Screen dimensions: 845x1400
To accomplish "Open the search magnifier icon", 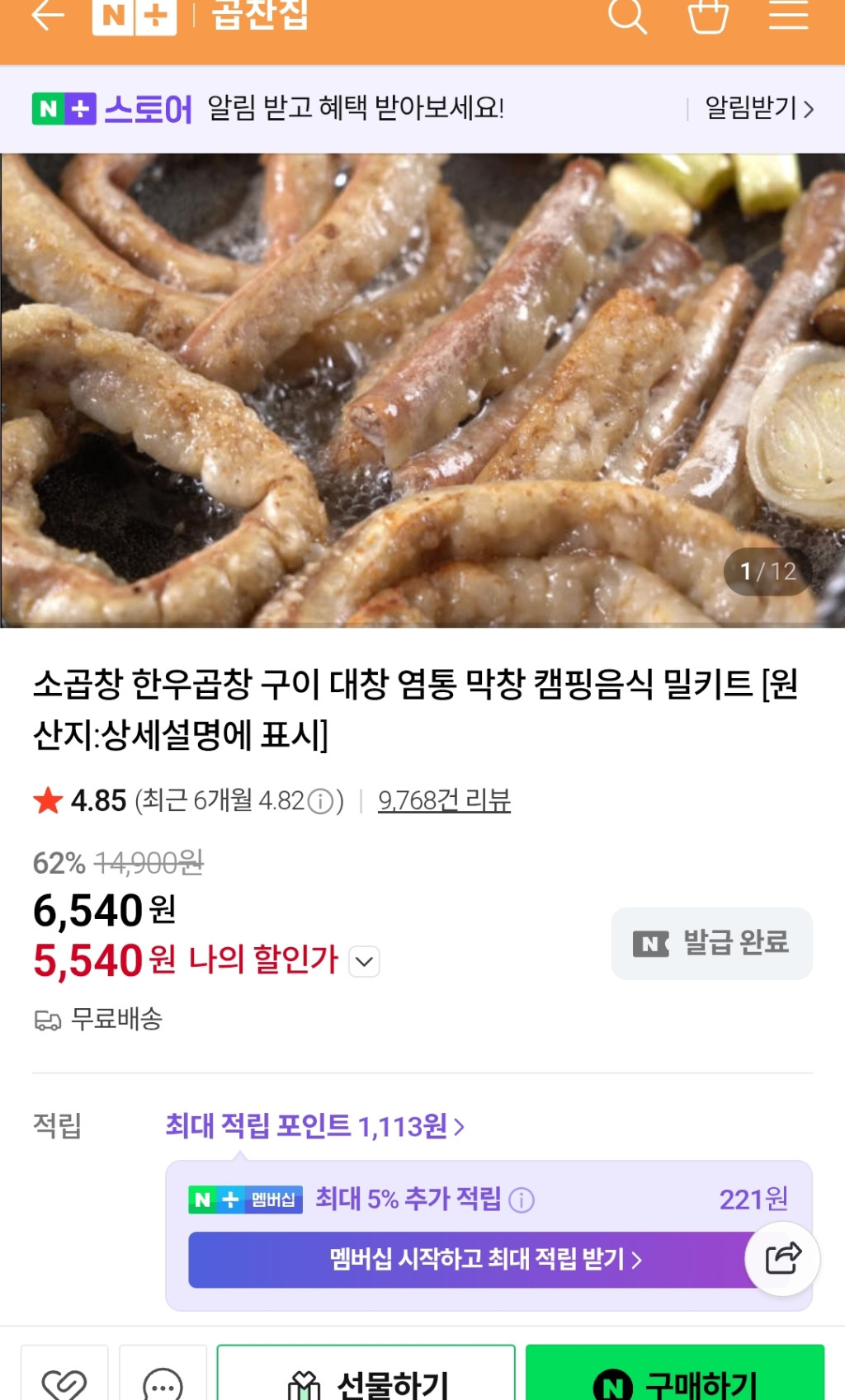I will pos(627,15).
